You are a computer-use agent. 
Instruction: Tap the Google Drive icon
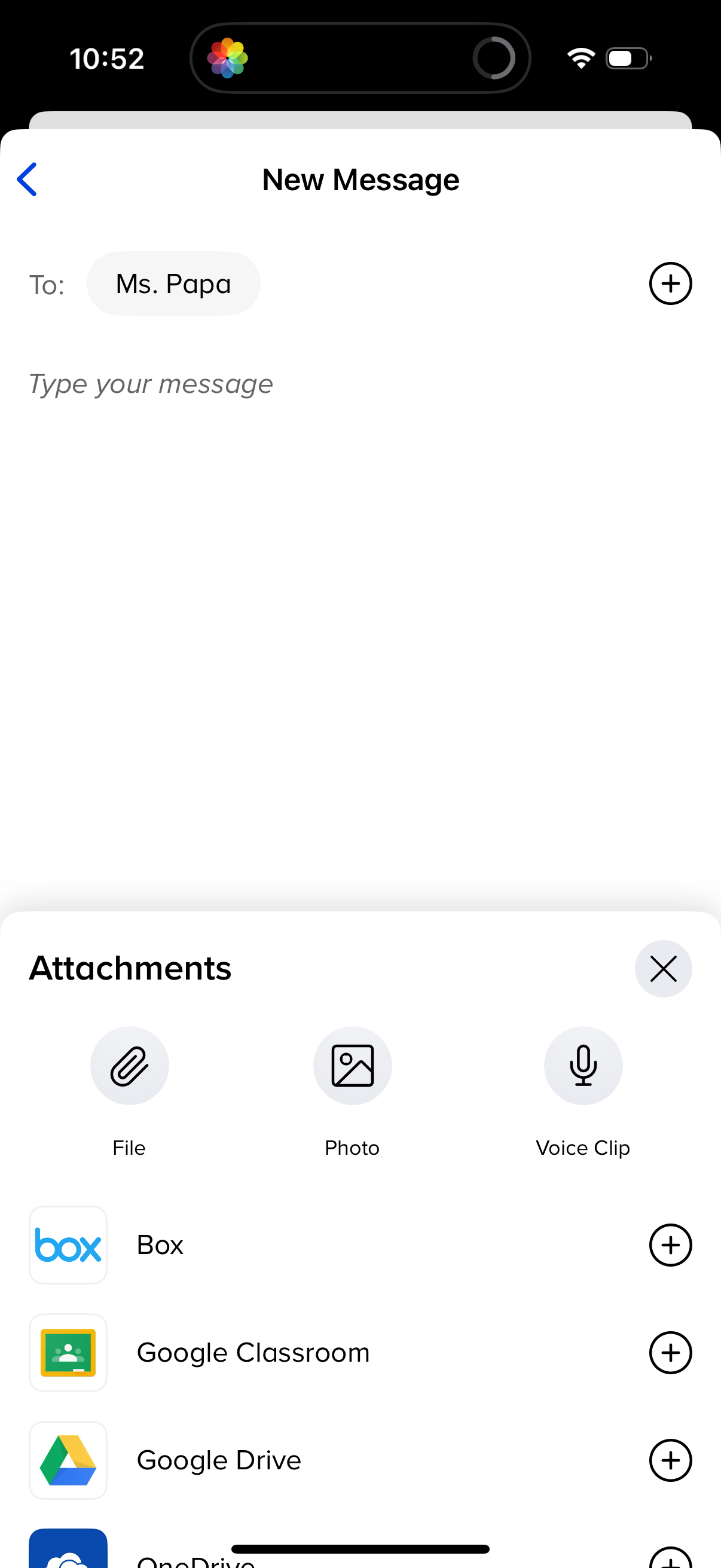pyautogui.click(x=68, y=1460)
